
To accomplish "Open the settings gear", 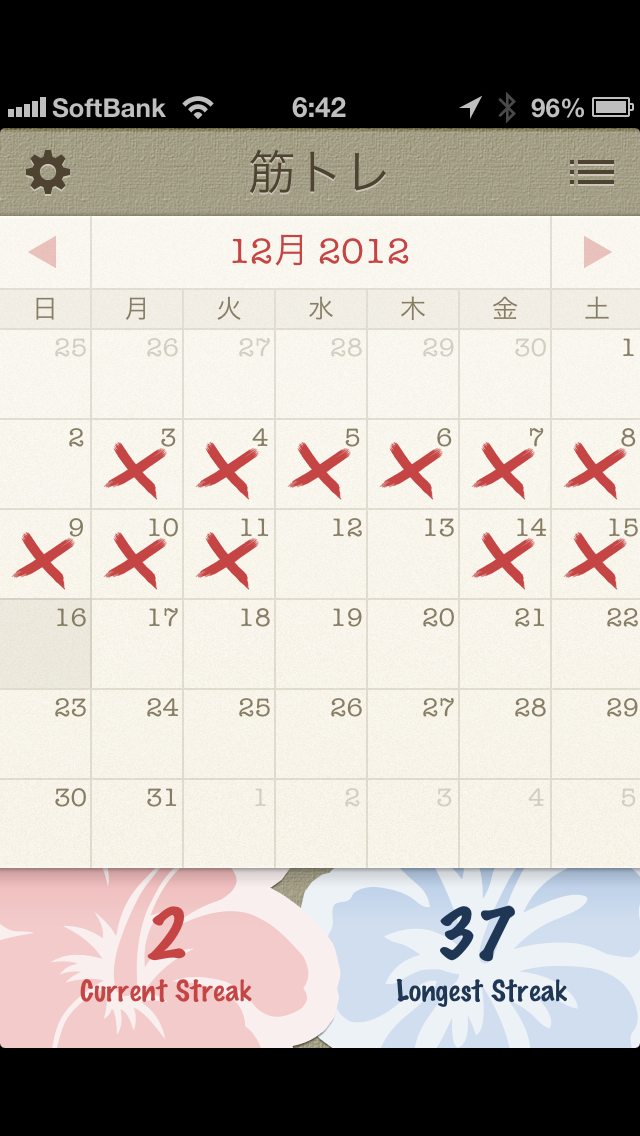I will tap(48, 173).
